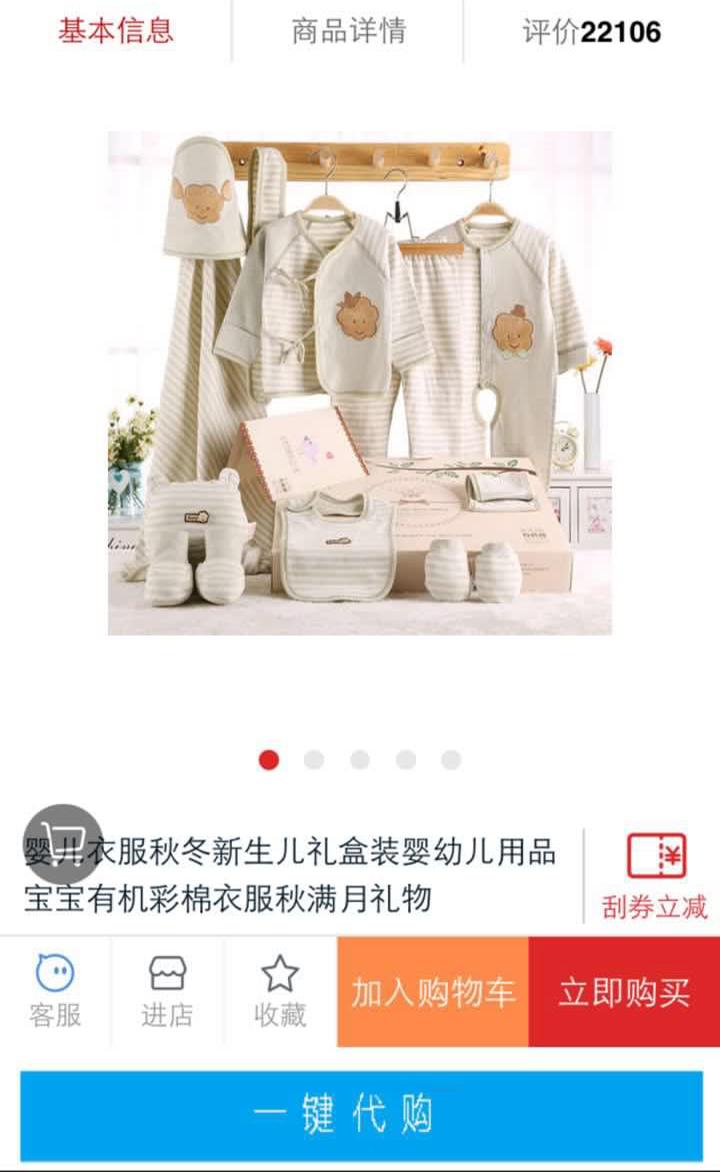The width and height of the screenshot is (720, 1172).
Task: View the 评价 reviews tab
Action: pyautogui.click(x=591, y=31)
